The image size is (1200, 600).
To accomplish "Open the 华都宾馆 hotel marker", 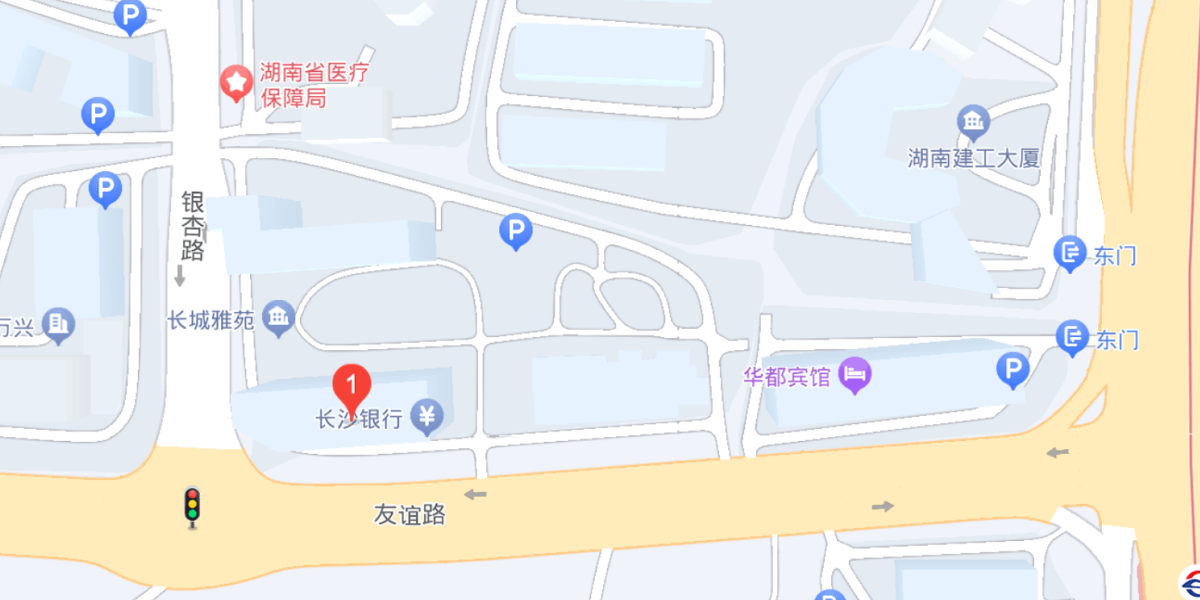I will [855, 376].
